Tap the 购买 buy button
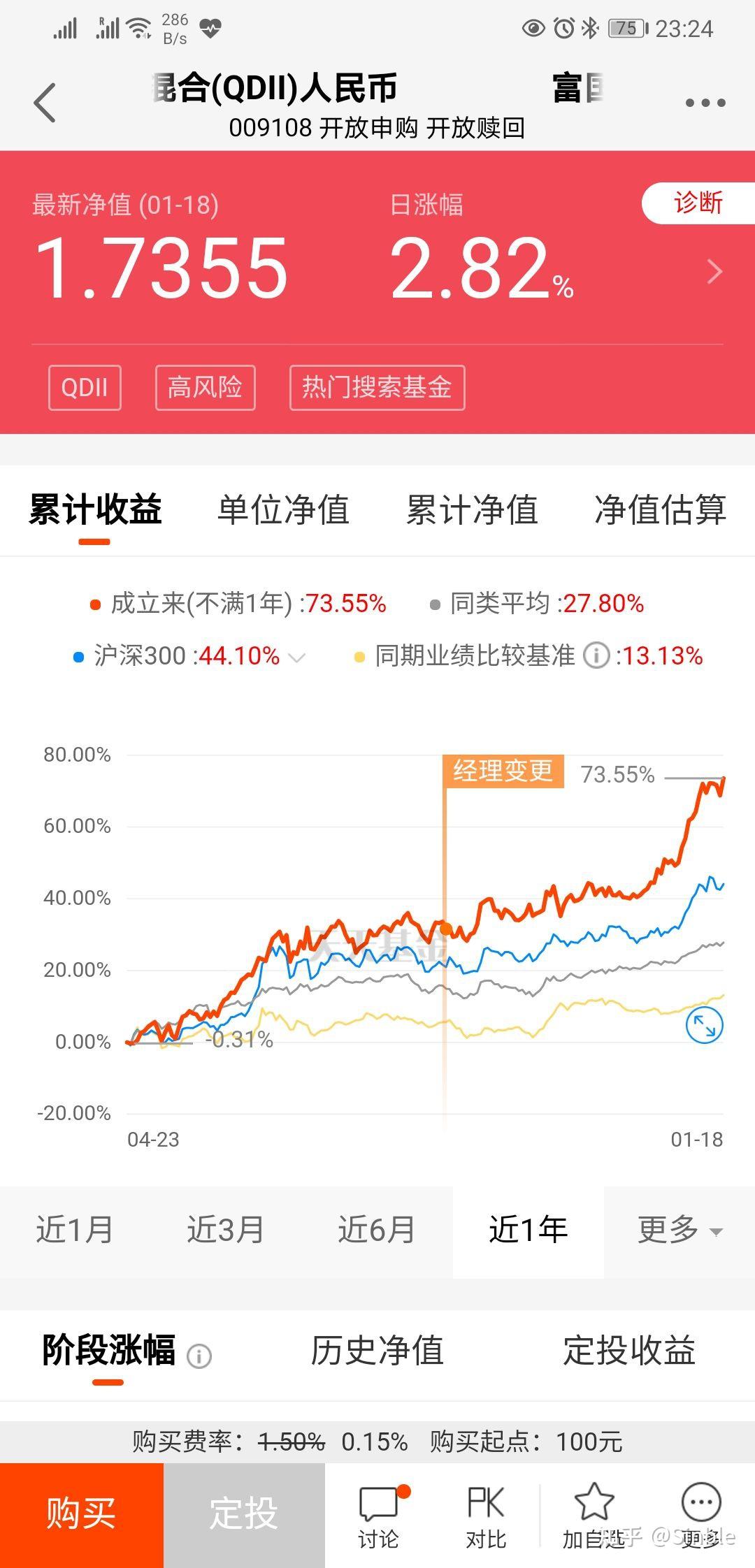This screenshot has height=1568, width=755. click(x=81, y=1513)
